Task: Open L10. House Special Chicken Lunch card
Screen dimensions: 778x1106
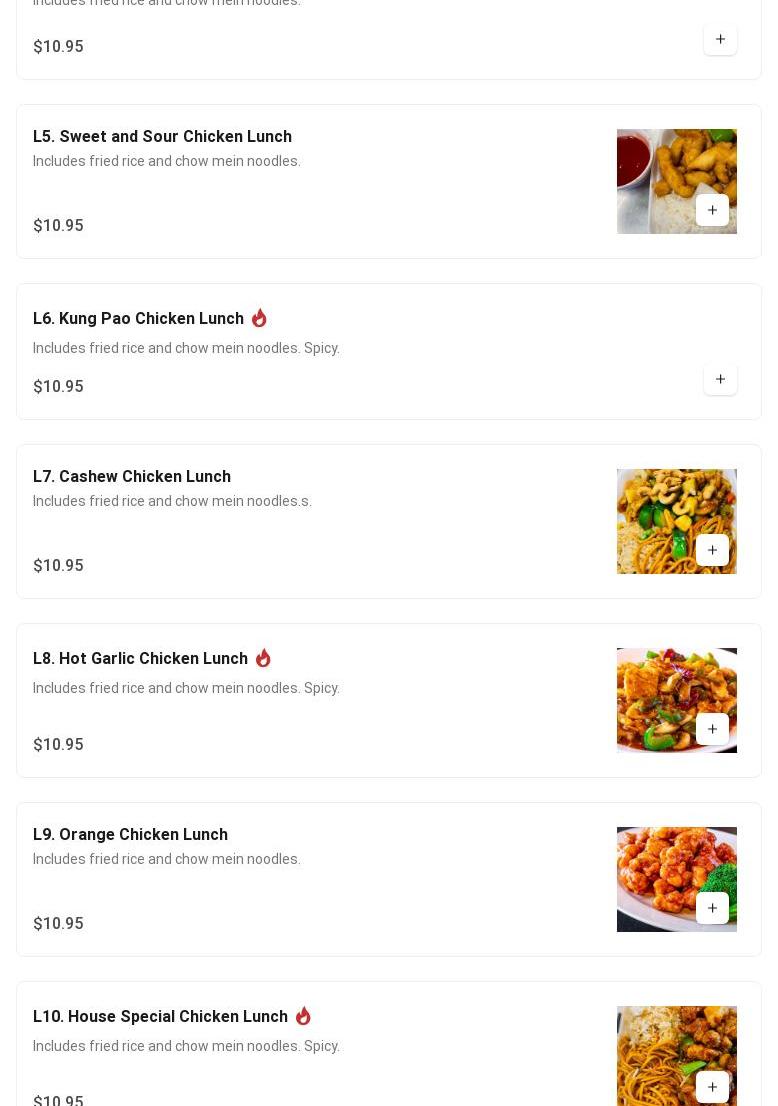Action: (160, 1017)
